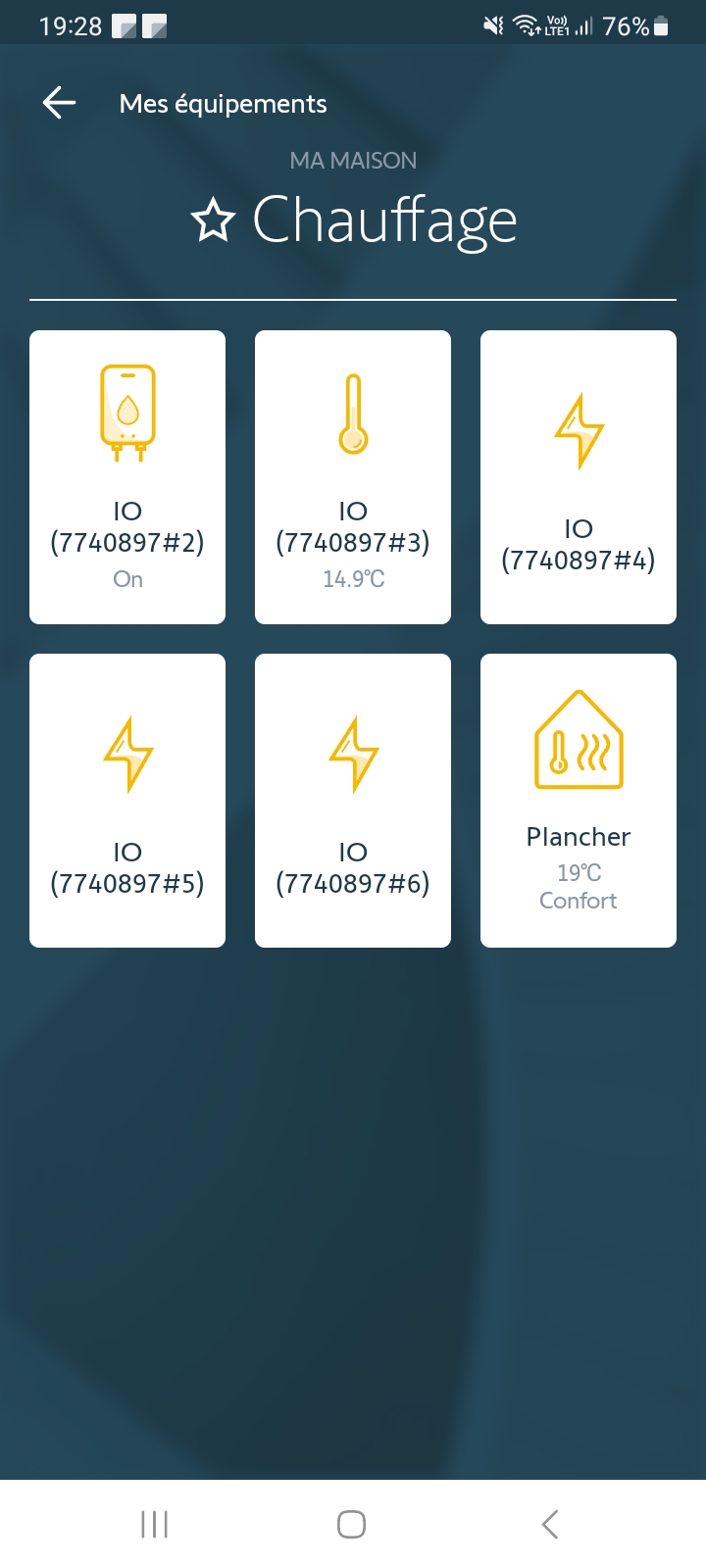Select the IO (7740897#4) equipment card
This screenshot has height=1568, width=706.
[x=579, y=477]
